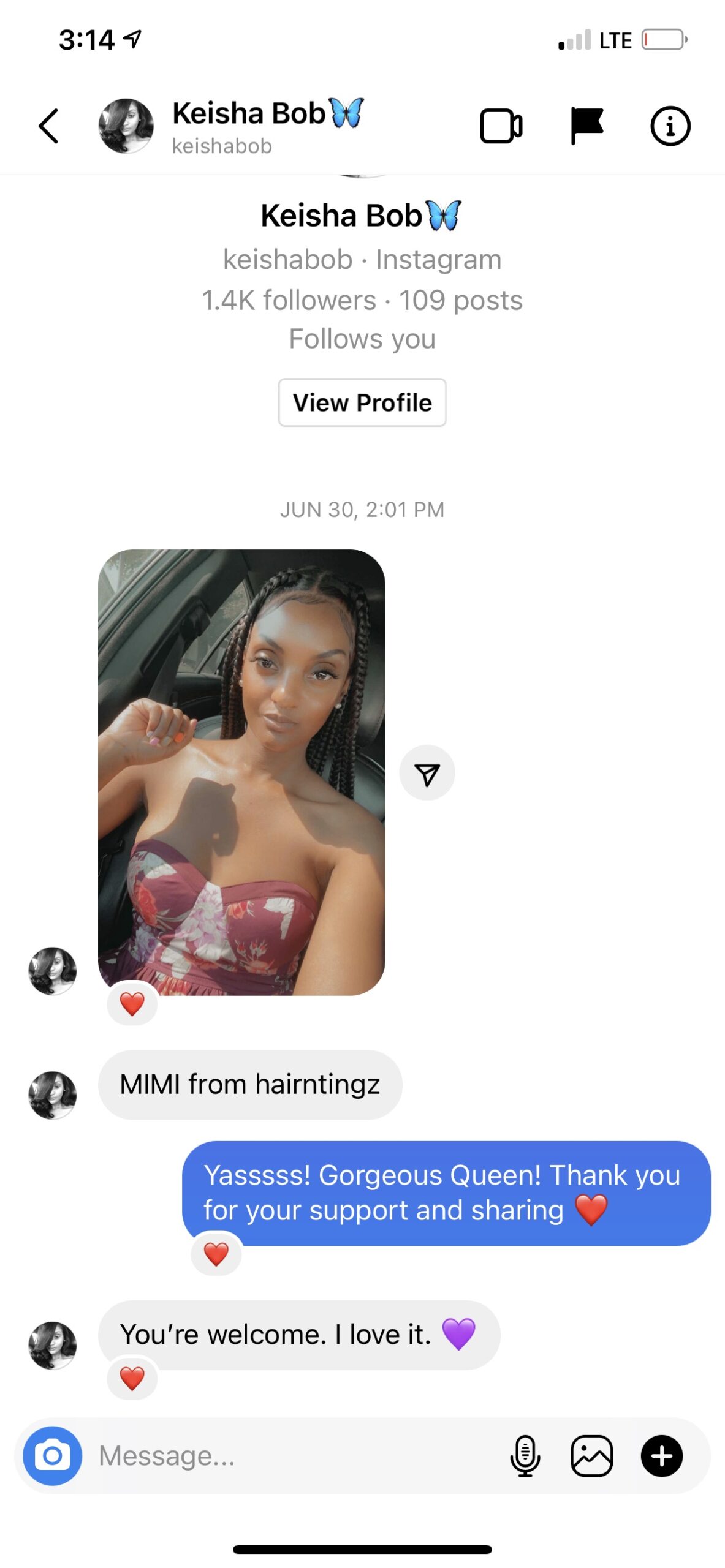View heart reaction under "You're welcome" message

pyautogui.click(x=132, y=1379)
